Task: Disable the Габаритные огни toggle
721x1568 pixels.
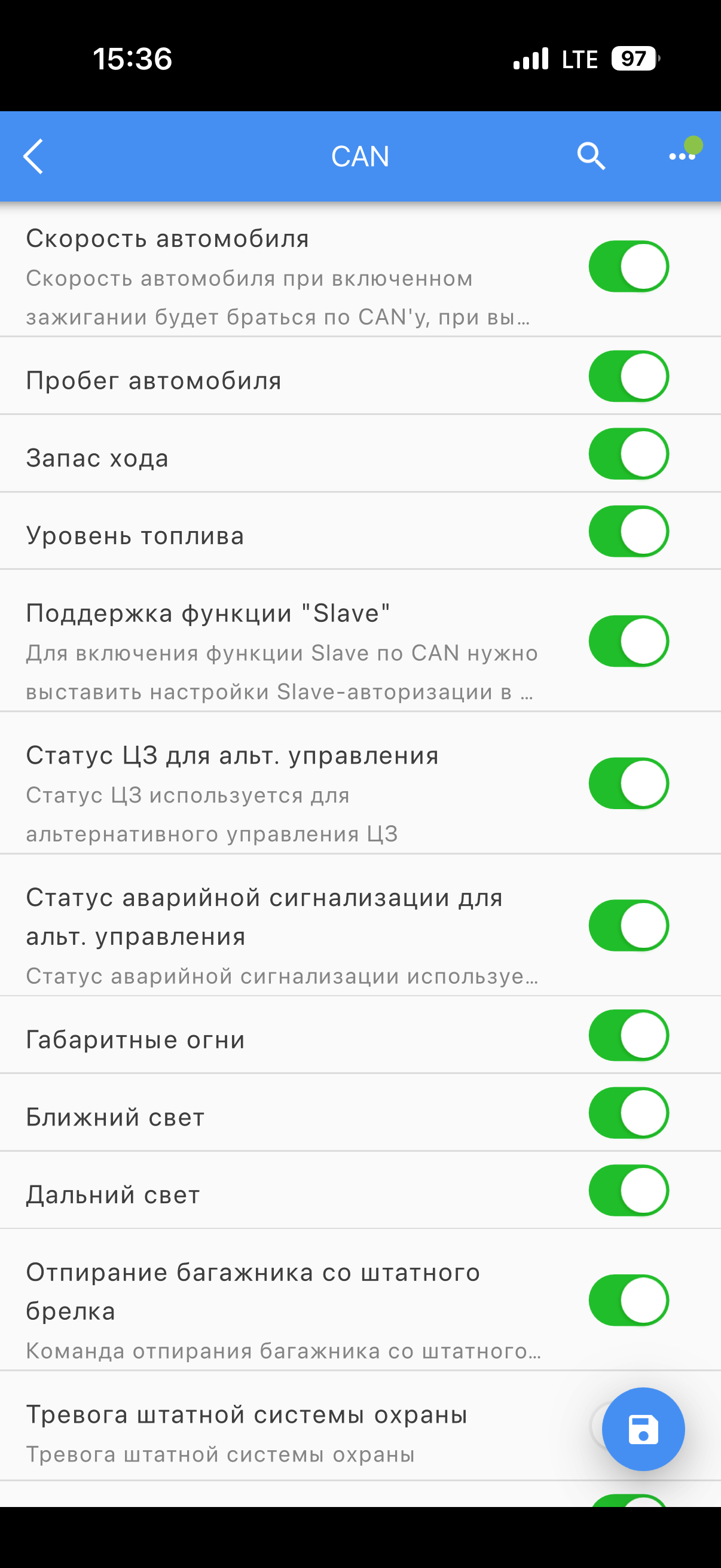Action: coord(628,1035)
